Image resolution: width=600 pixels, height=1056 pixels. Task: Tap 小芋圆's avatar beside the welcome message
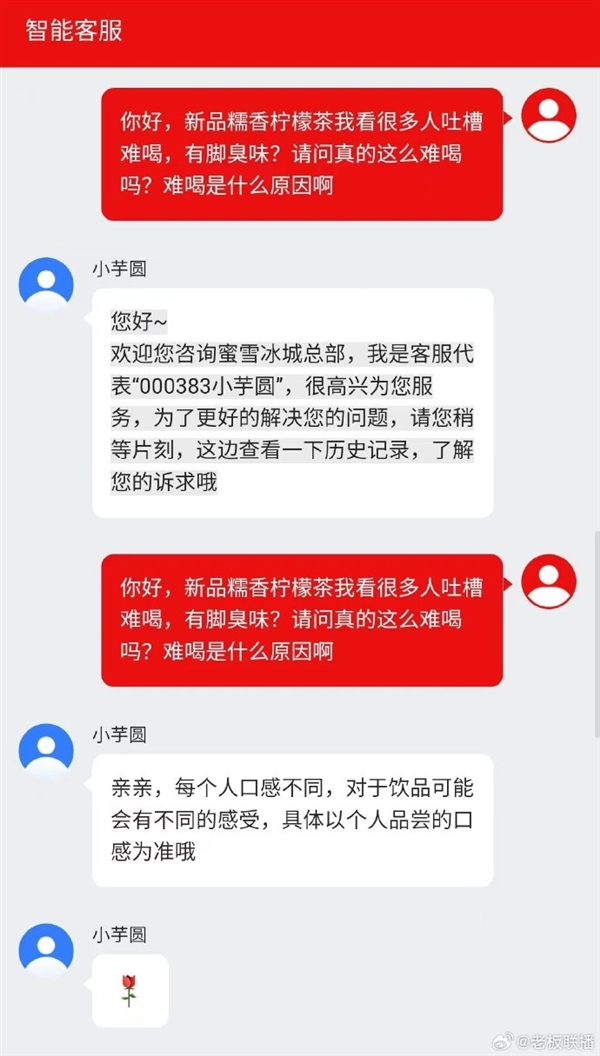[x=46, y=283]
